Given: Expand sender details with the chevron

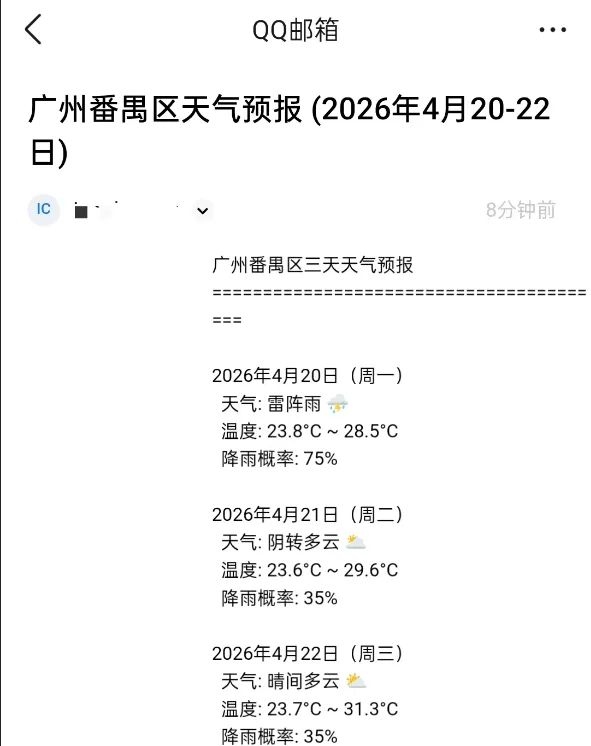Looking at the screenshot, I should [x=203, y=210].
